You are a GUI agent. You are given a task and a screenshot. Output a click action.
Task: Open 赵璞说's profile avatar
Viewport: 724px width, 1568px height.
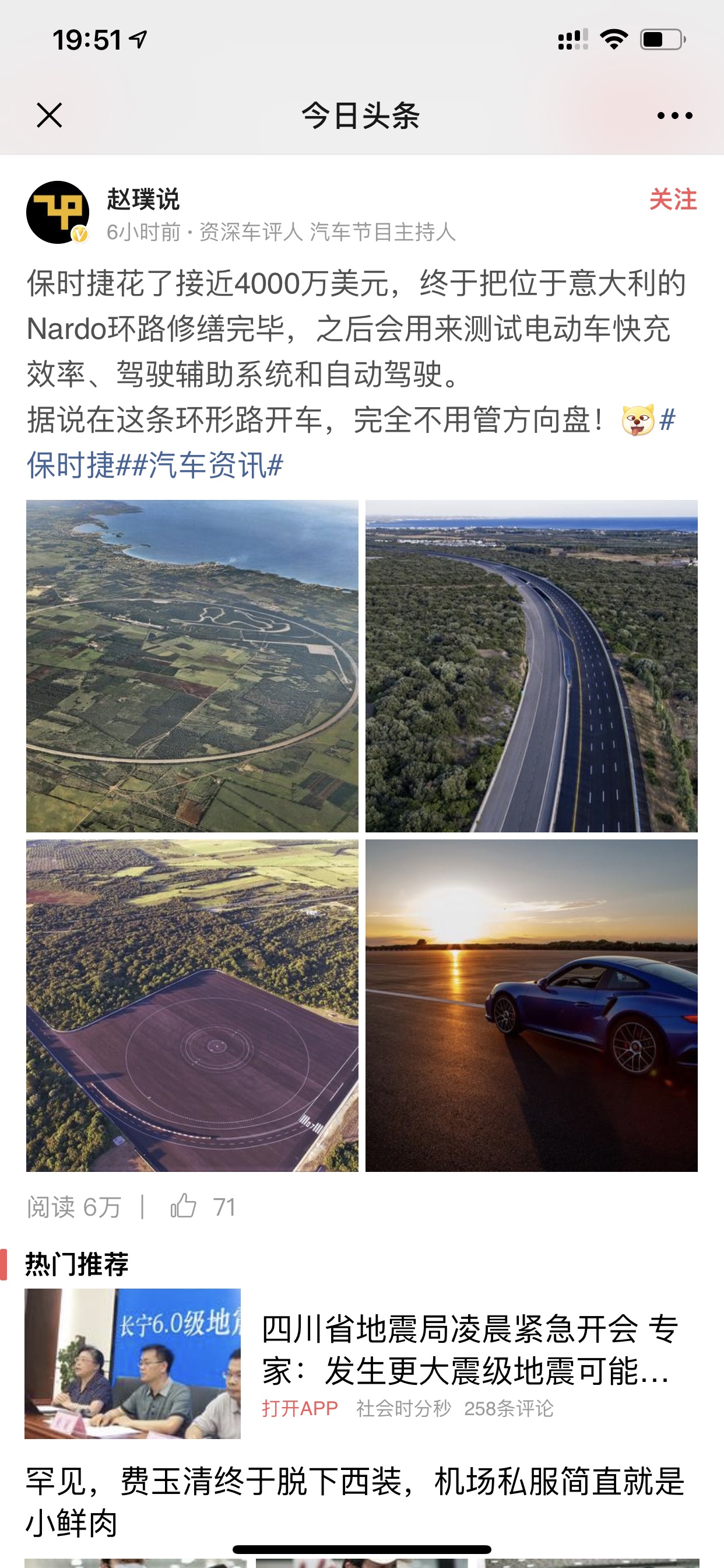[58, 212]
